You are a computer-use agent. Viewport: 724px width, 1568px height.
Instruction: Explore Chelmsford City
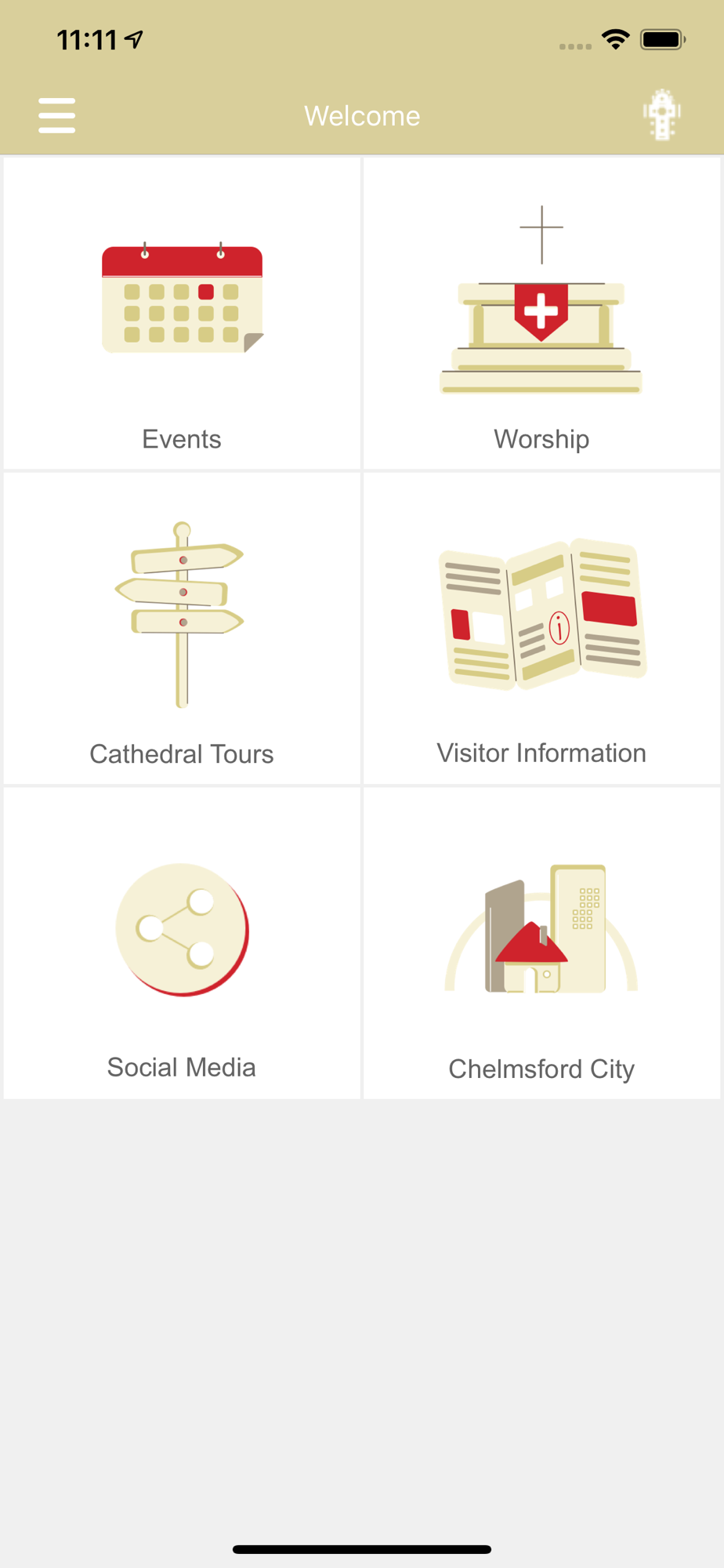click(x=541, y=943)
